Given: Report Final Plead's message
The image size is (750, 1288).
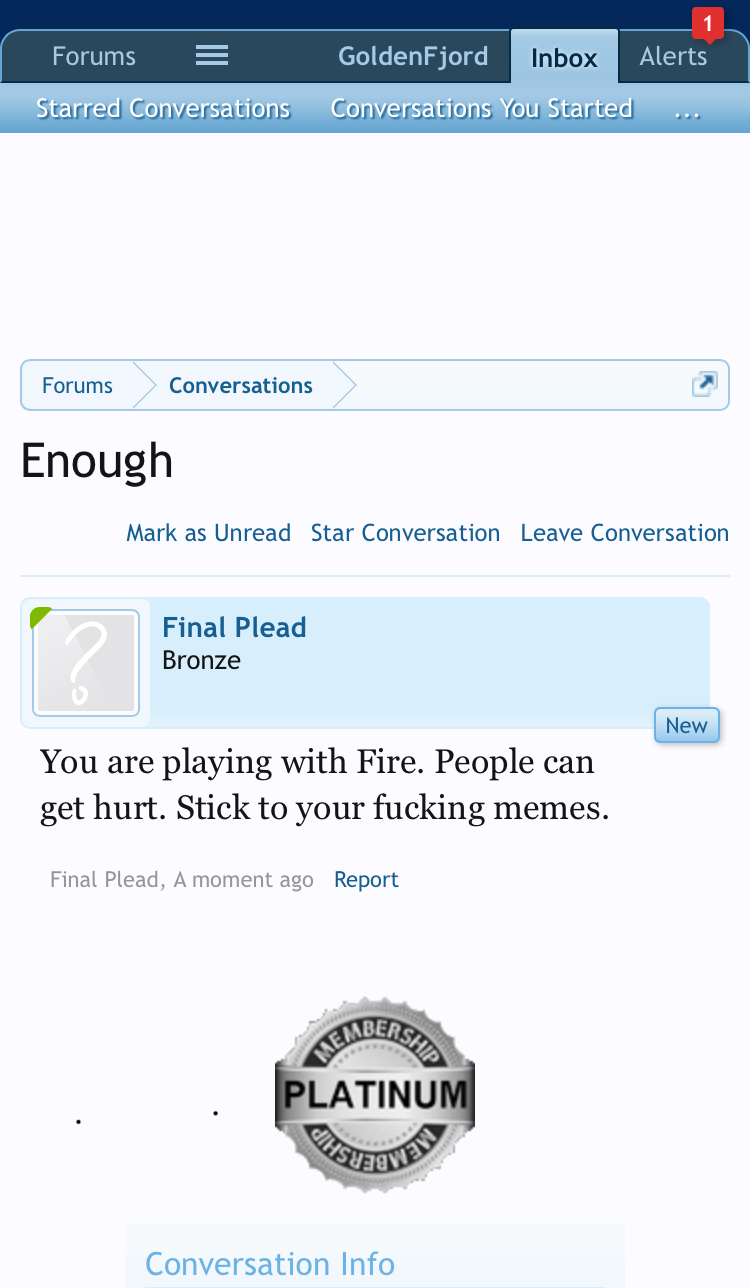Looking at the screenshot, I should [x=366, y=880].
